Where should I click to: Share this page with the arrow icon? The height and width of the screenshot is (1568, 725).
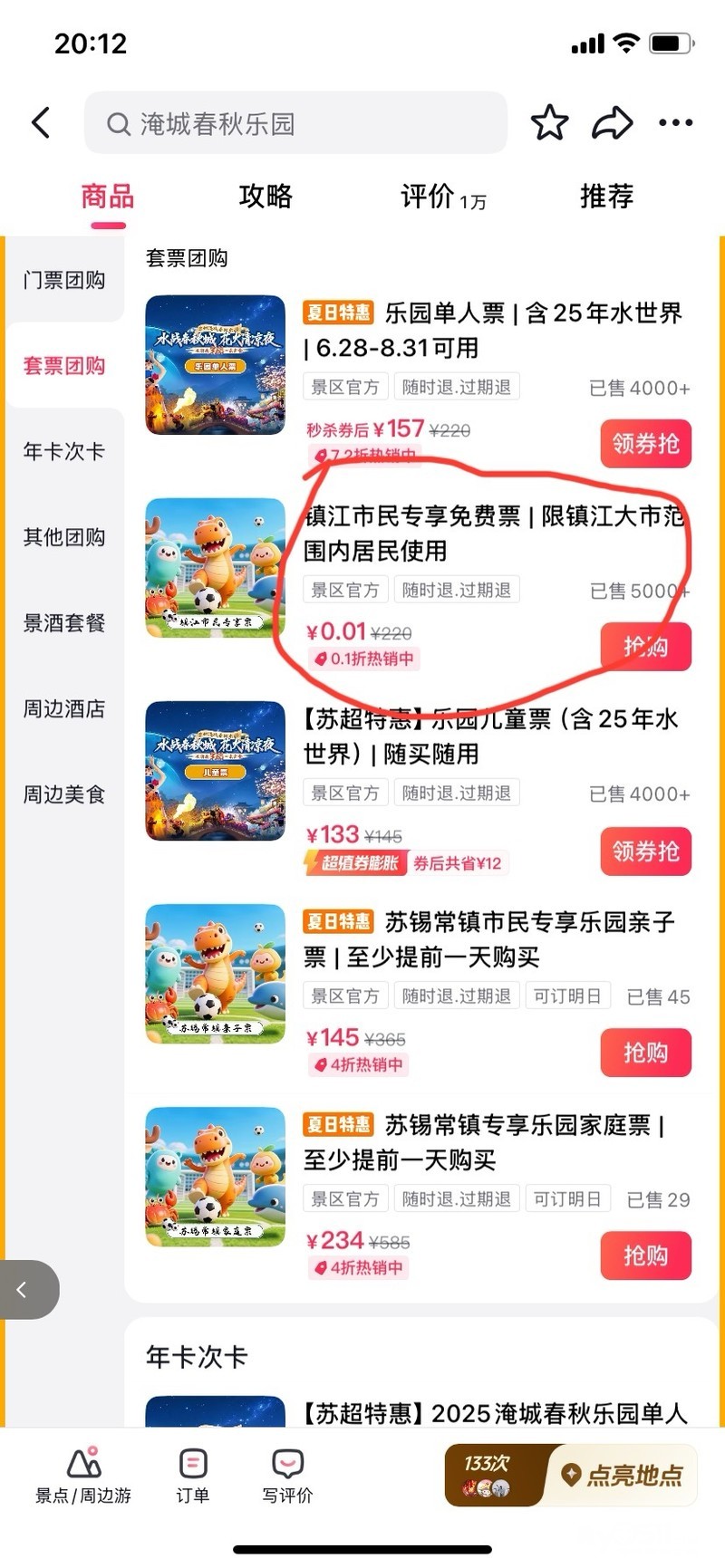tap(612, 123)
